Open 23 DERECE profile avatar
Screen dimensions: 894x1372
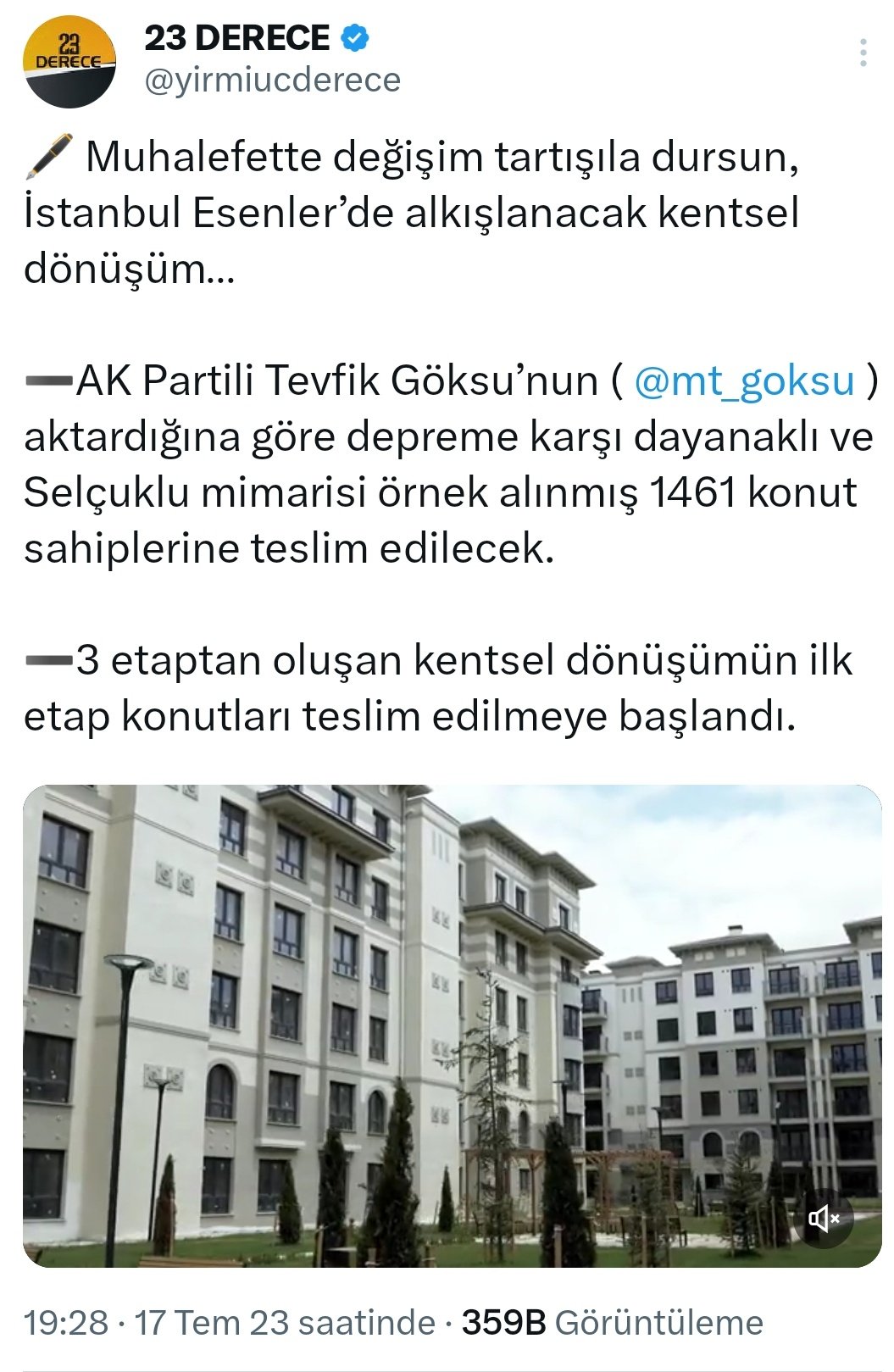pos(69,62)
